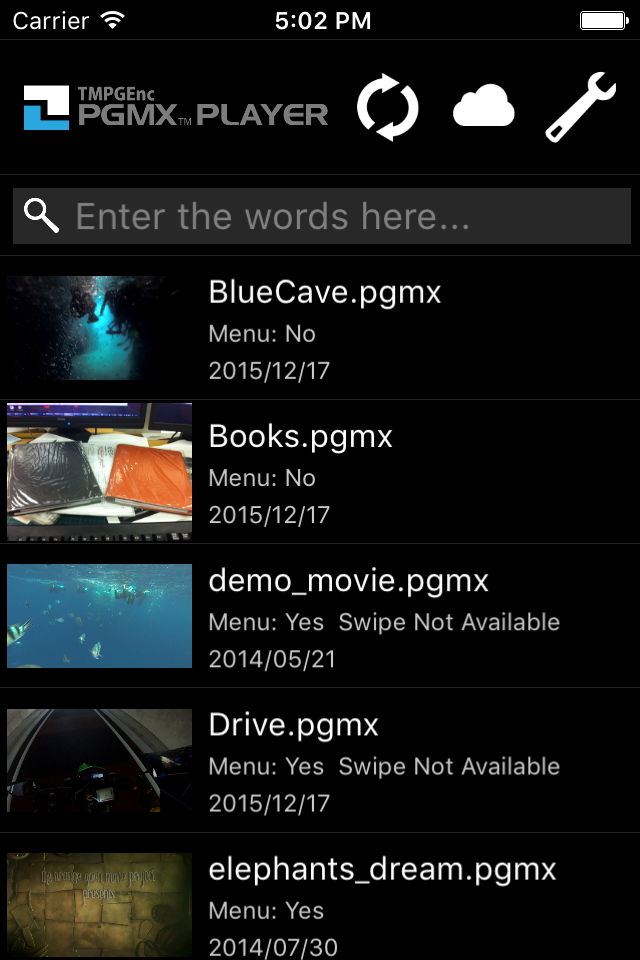Screen dimensions: 640x960
Task: Open the cloud storage icon
Action: (x=484, y=108)
